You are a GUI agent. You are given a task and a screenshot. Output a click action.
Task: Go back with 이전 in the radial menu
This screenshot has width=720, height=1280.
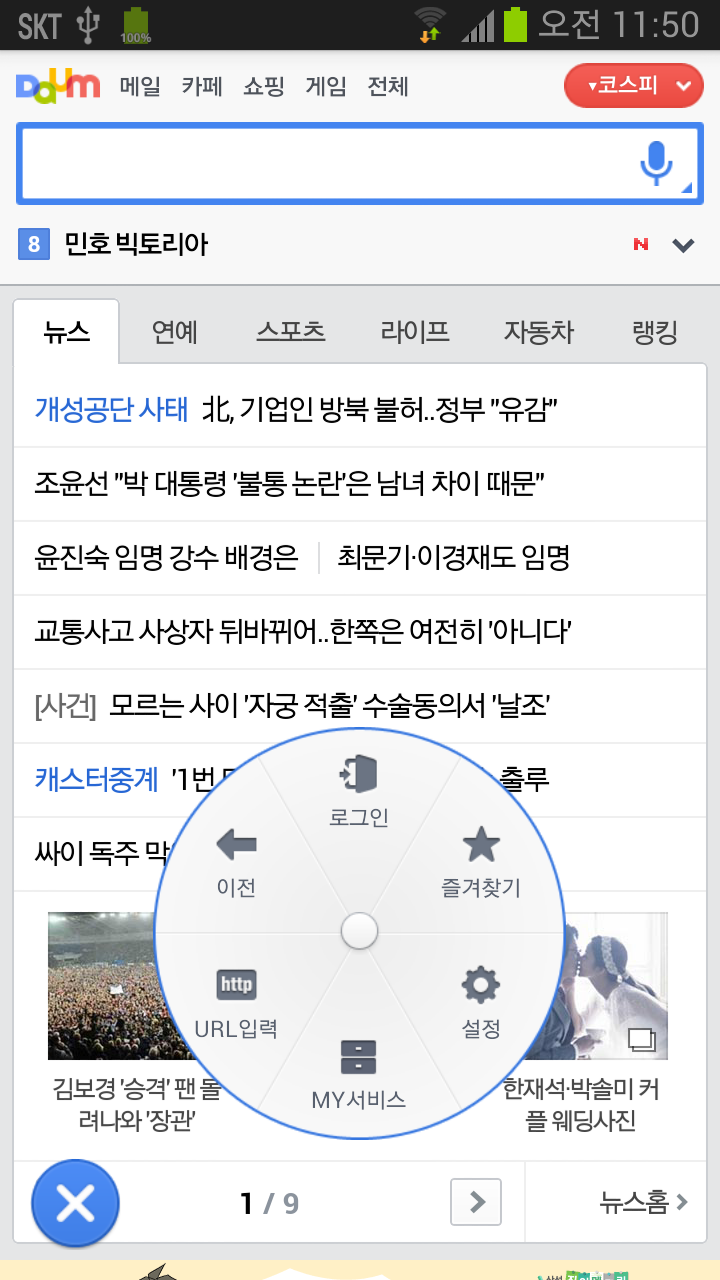[237, 861]
